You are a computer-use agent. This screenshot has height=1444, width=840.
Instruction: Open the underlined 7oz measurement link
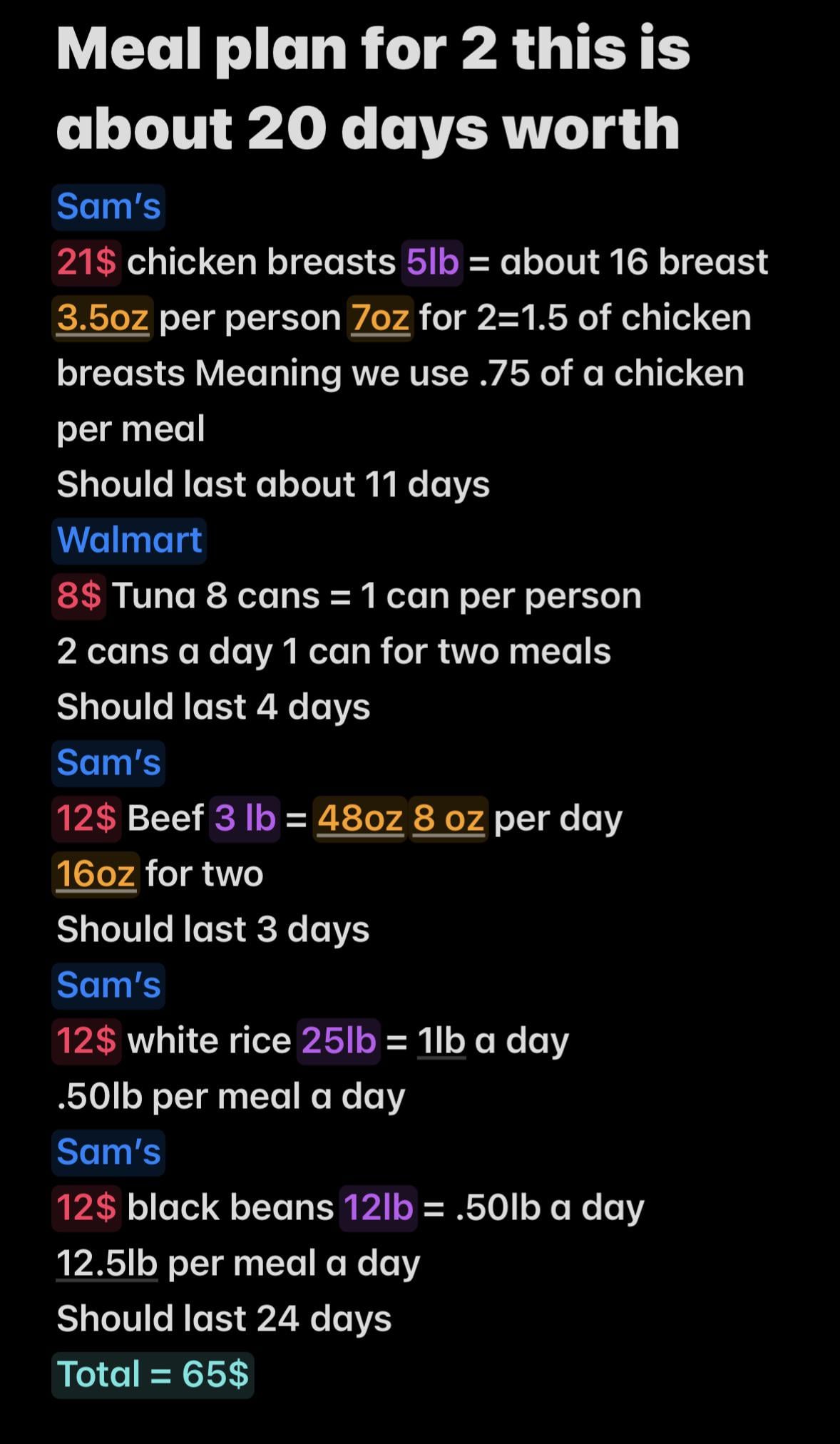click(380, 318)
